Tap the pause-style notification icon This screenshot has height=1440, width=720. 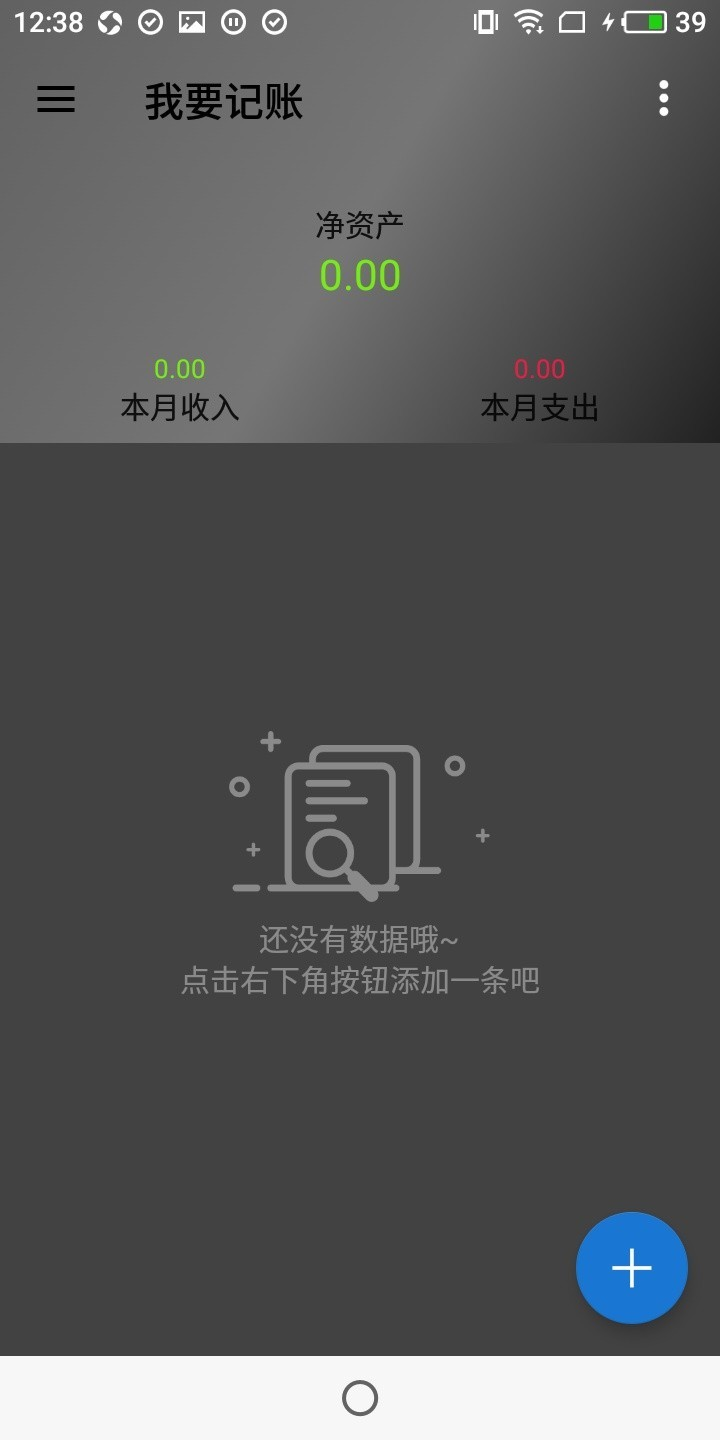[231, 22]
